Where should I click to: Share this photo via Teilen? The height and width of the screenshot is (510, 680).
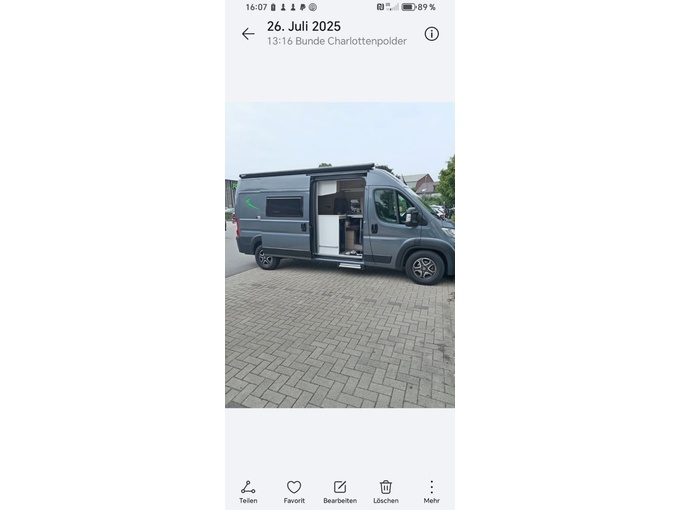click(x=248, y=490)
